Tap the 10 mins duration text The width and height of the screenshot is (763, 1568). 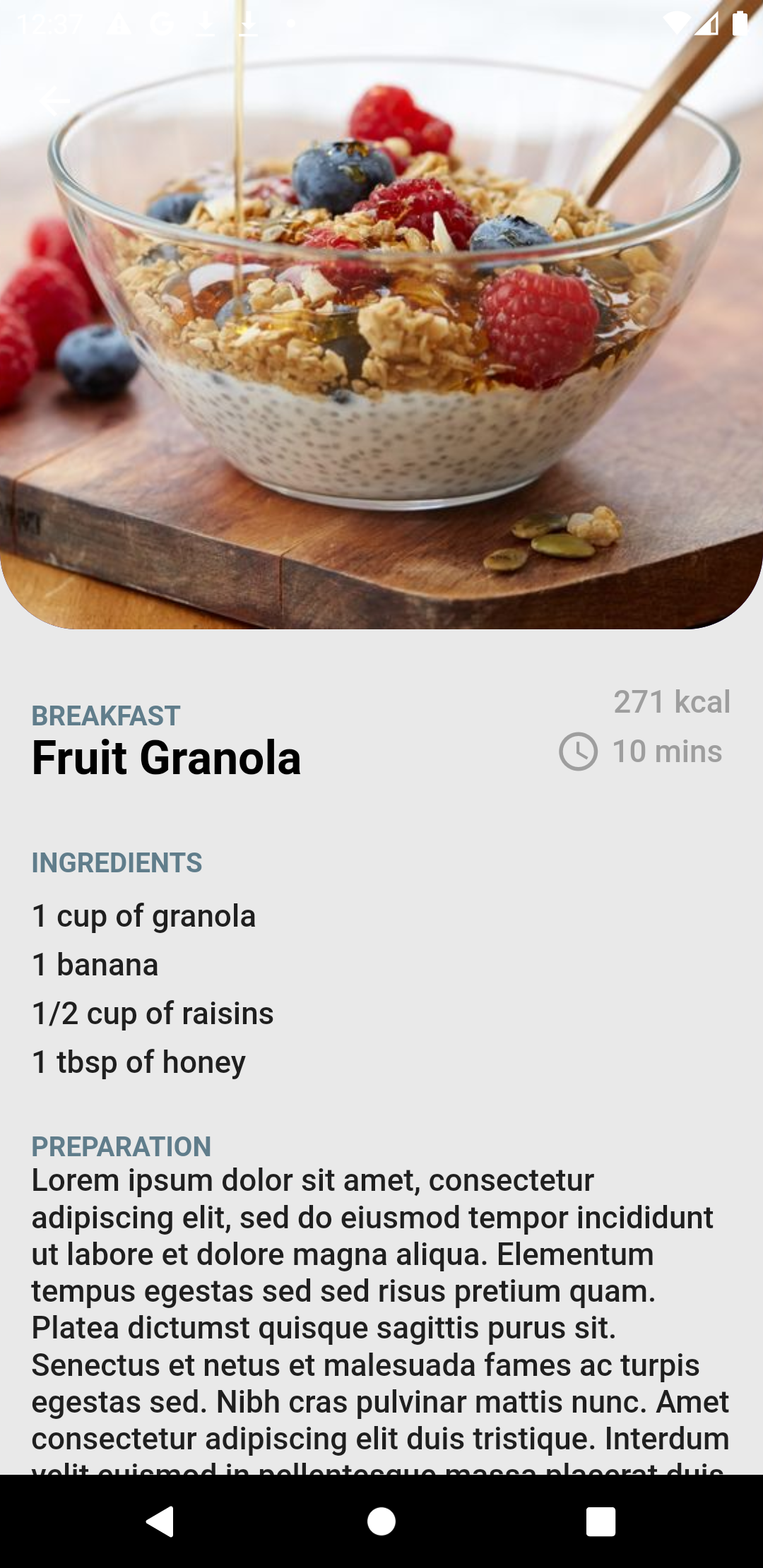point(666,753)
